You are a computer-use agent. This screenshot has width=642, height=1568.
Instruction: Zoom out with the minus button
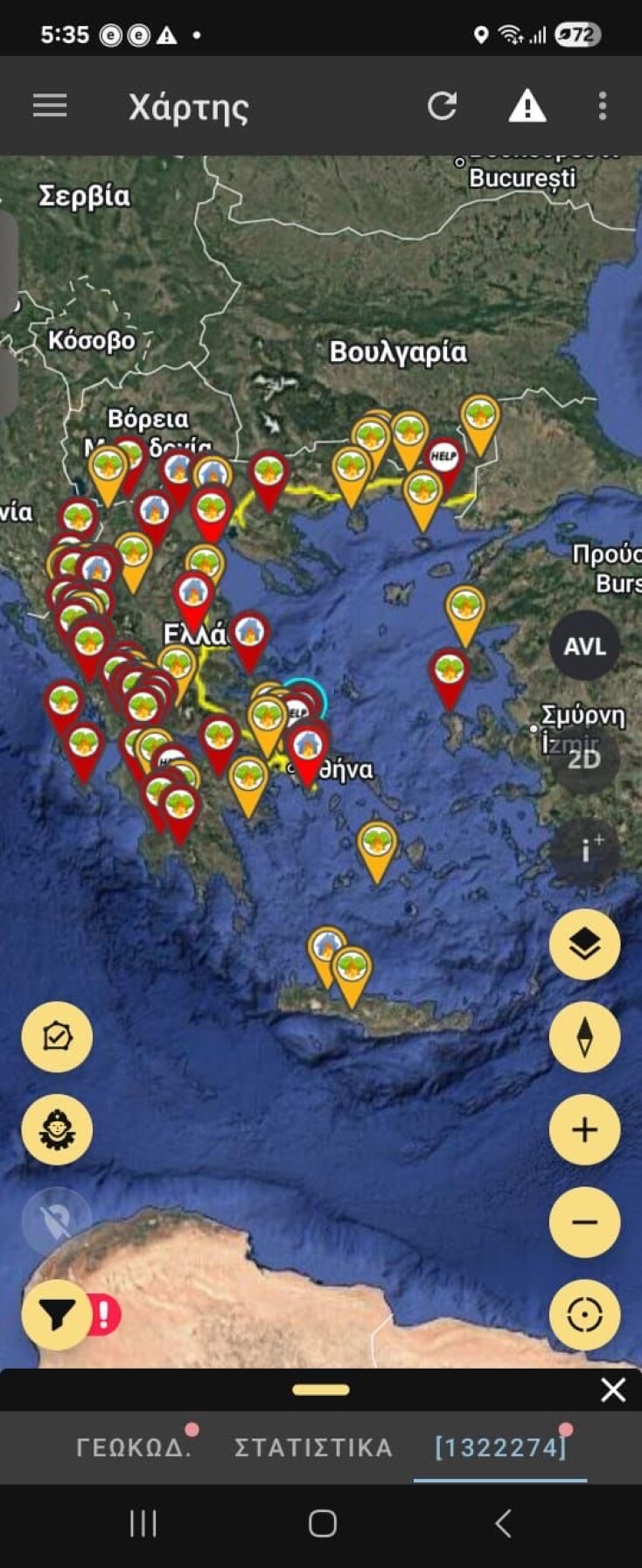coord(584,1222)
